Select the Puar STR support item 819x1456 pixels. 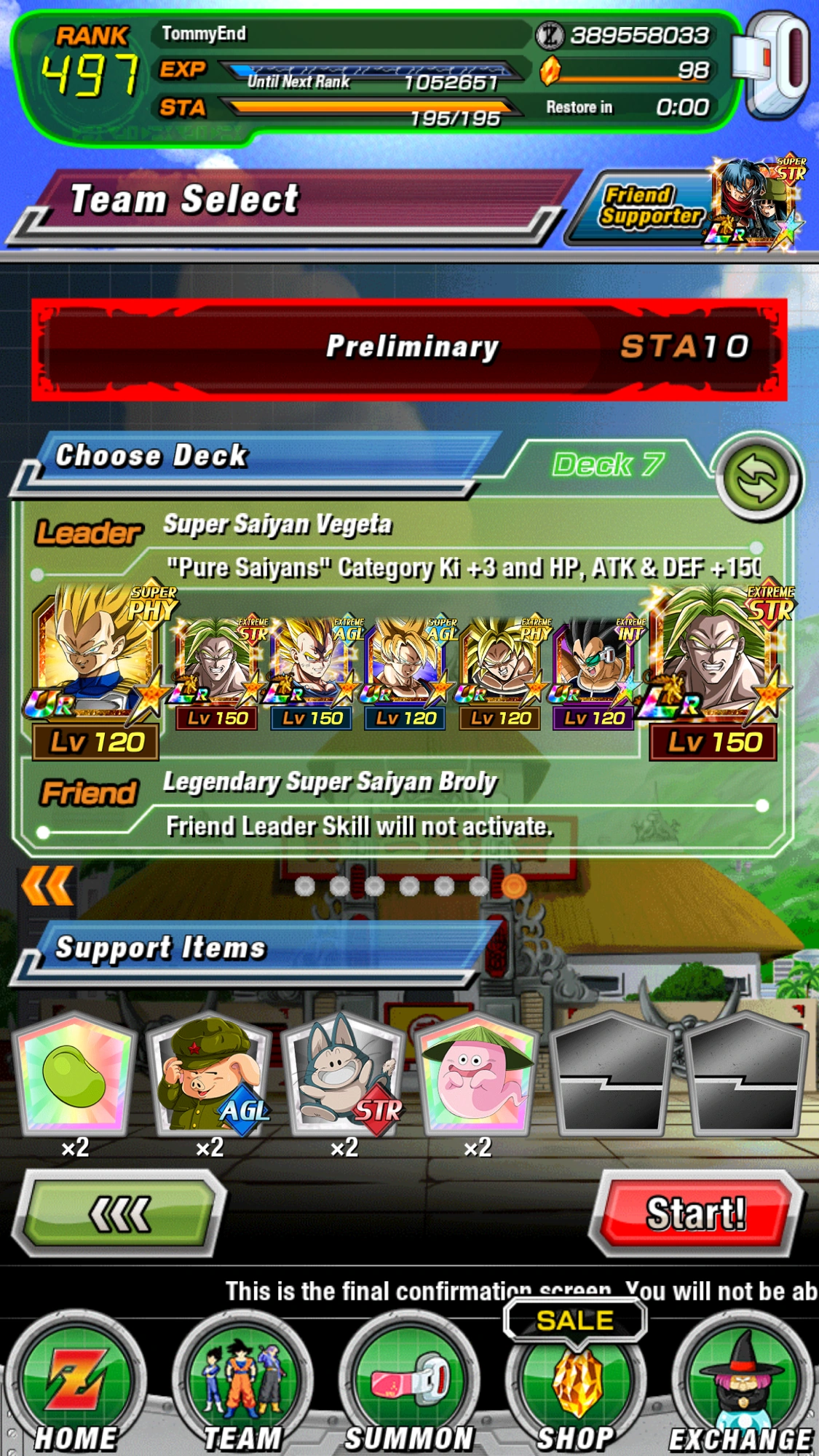click(x=344, y=1076)
